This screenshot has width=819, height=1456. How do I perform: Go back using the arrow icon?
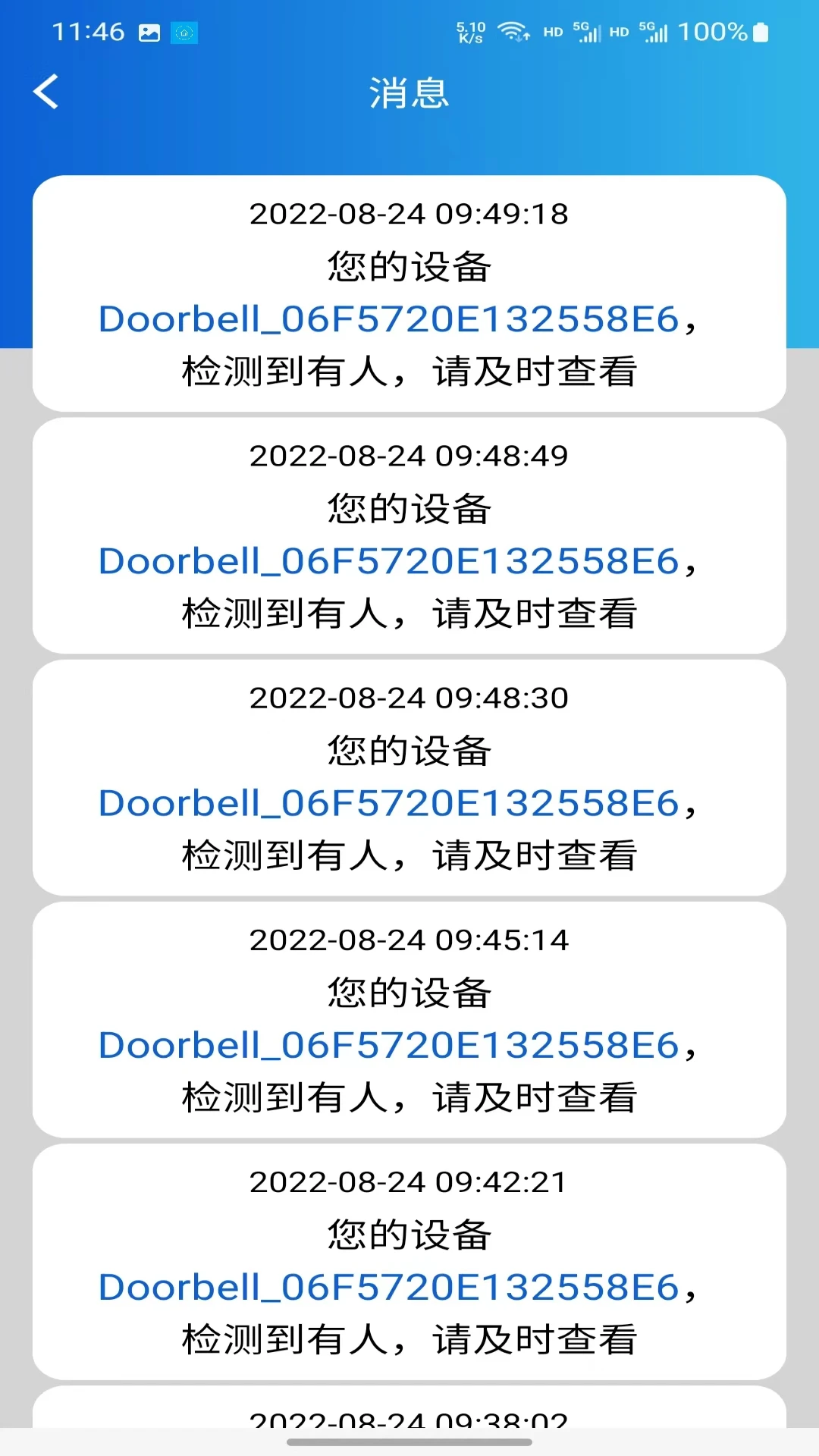coord(45,93)
